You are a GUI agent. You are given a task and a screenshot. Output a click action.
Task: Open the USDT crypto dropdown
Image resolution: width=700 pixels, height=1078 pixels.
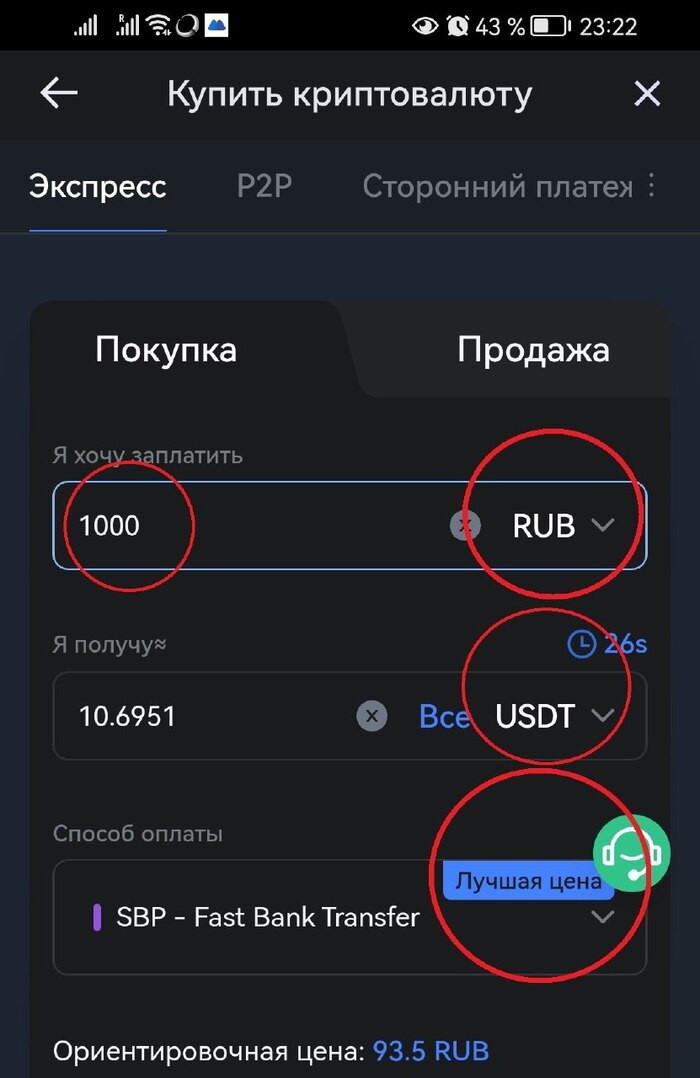553,716
